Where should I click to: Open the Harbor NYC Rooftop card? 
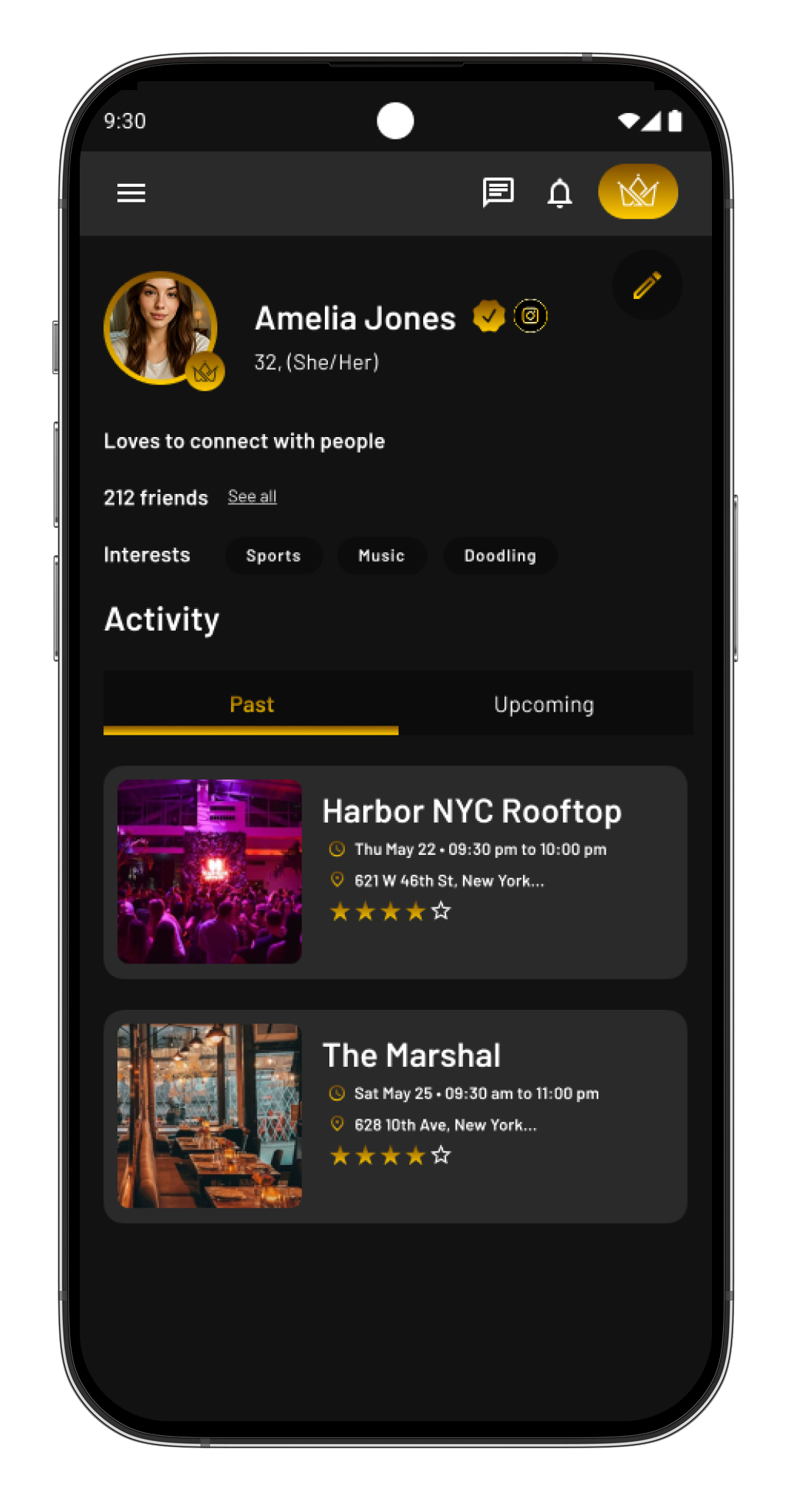[395, 872]
